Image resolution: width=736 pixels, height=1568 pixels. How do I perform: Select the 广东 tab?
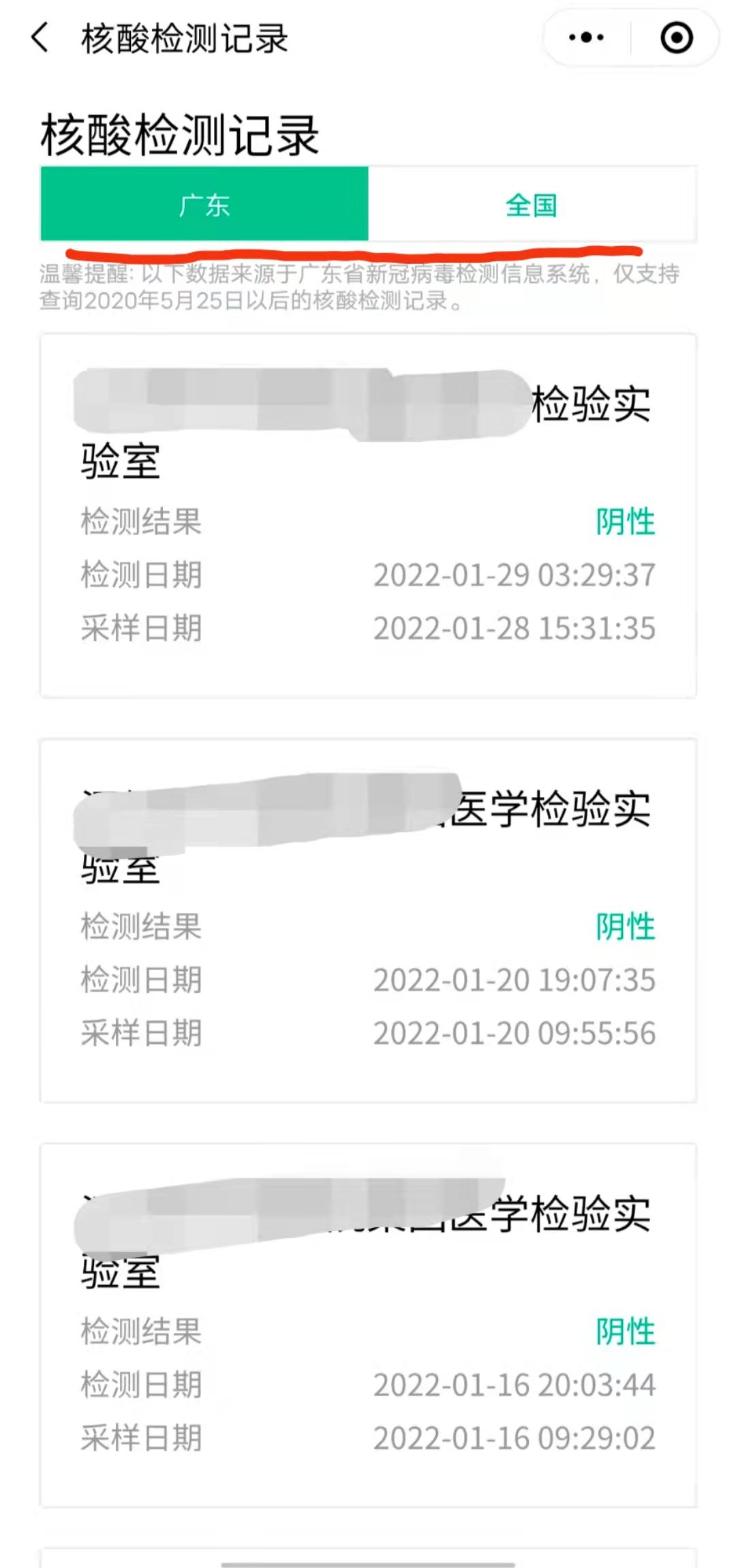pos(204,205)
